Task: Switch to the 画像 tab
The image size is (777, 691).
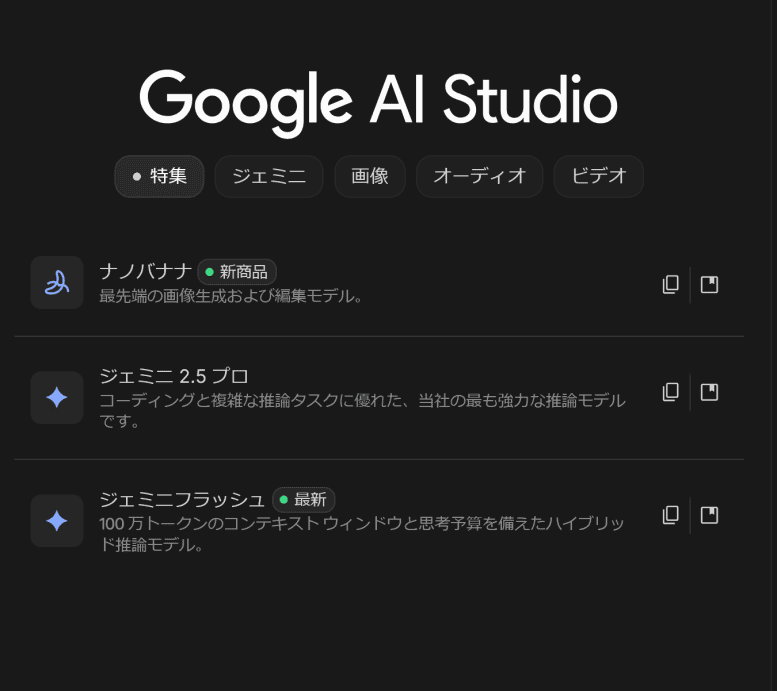Action: point(369,176)
